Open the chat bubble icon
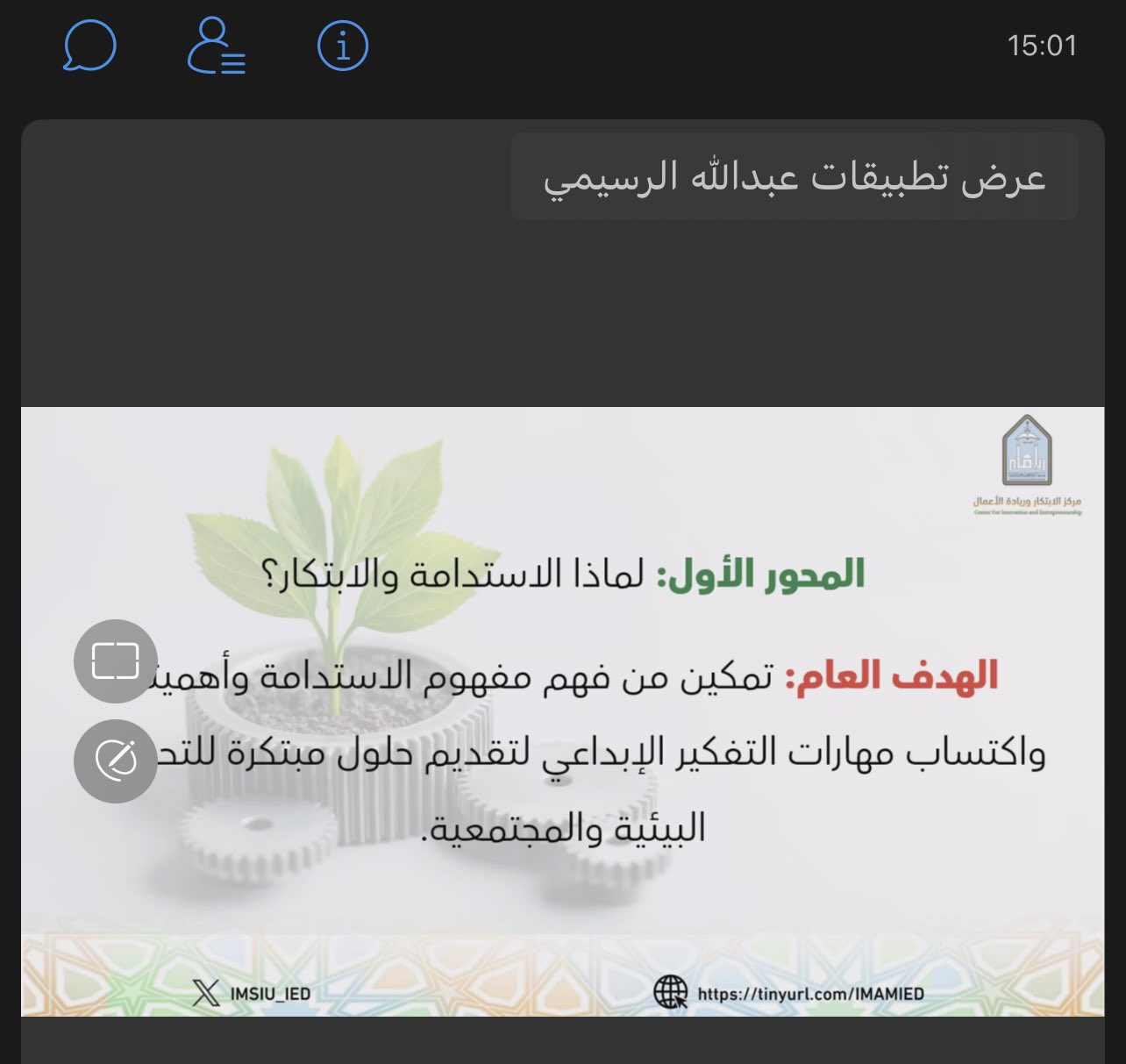Image resolution: width=1126 pixels, height=1064 pixels. 89,46
